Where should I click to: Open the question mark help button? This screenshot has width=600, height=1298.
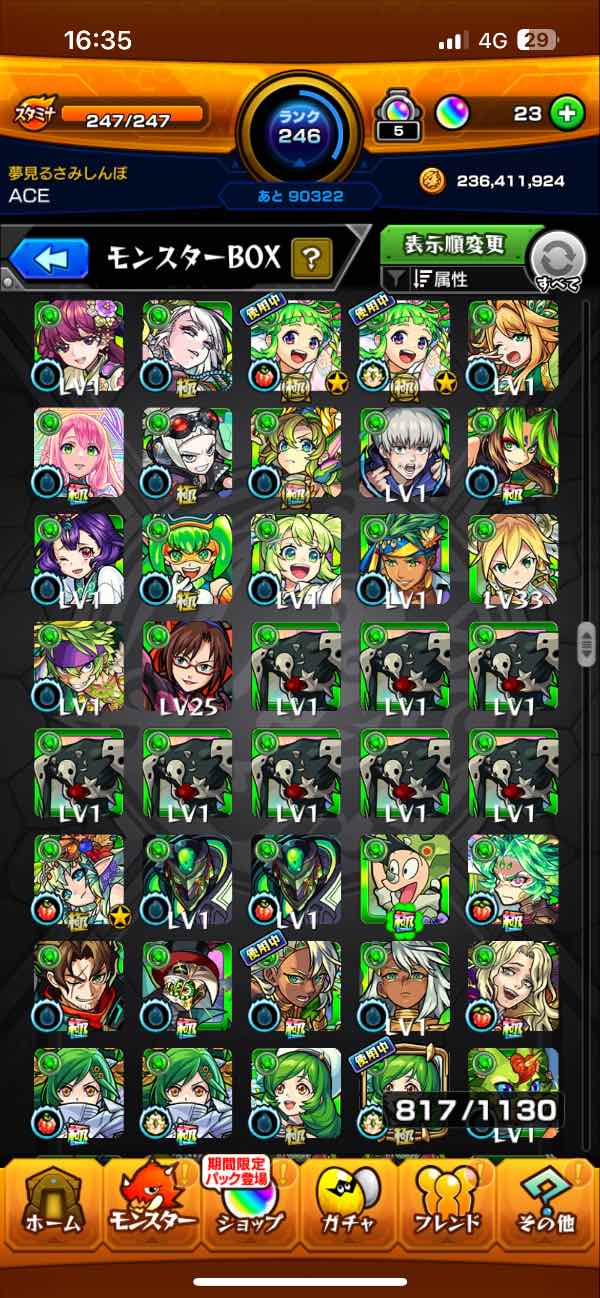tap(311, 260)
